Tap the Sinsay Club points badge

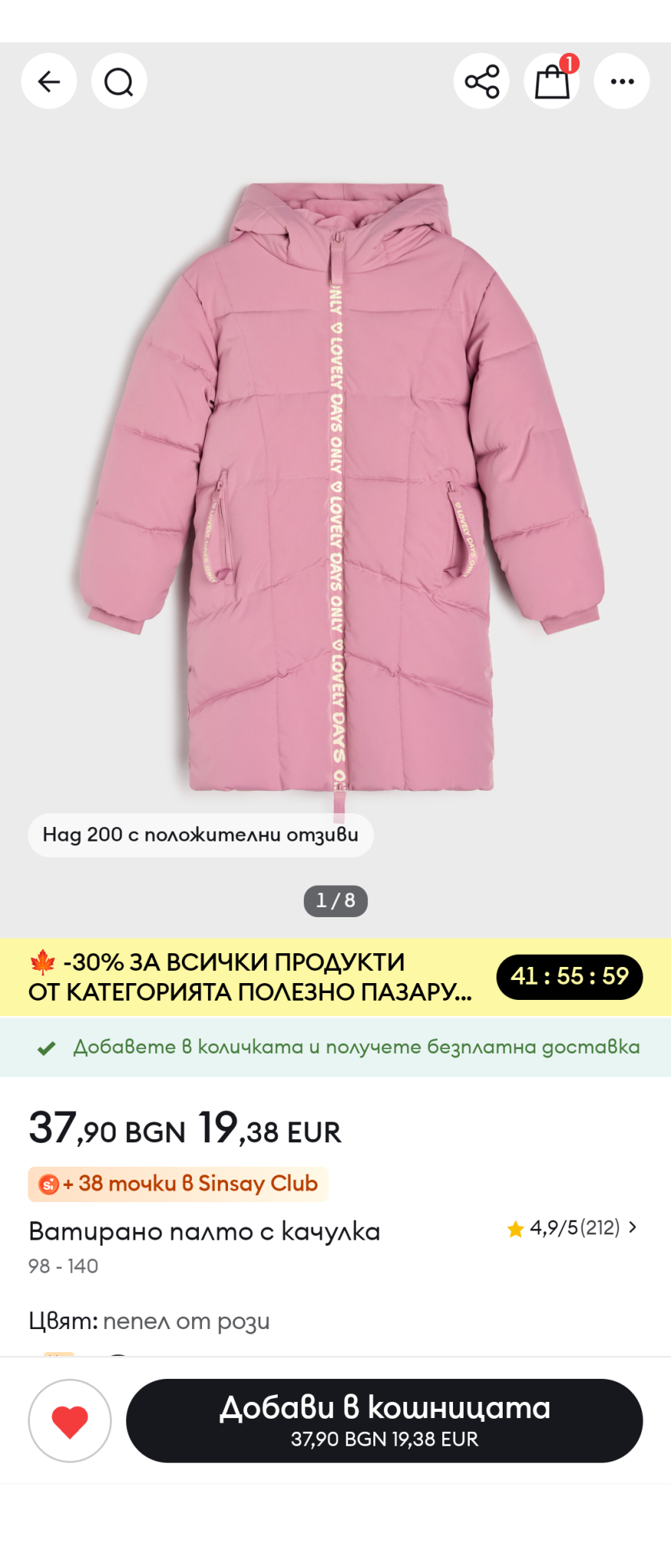coord(178,1184)
